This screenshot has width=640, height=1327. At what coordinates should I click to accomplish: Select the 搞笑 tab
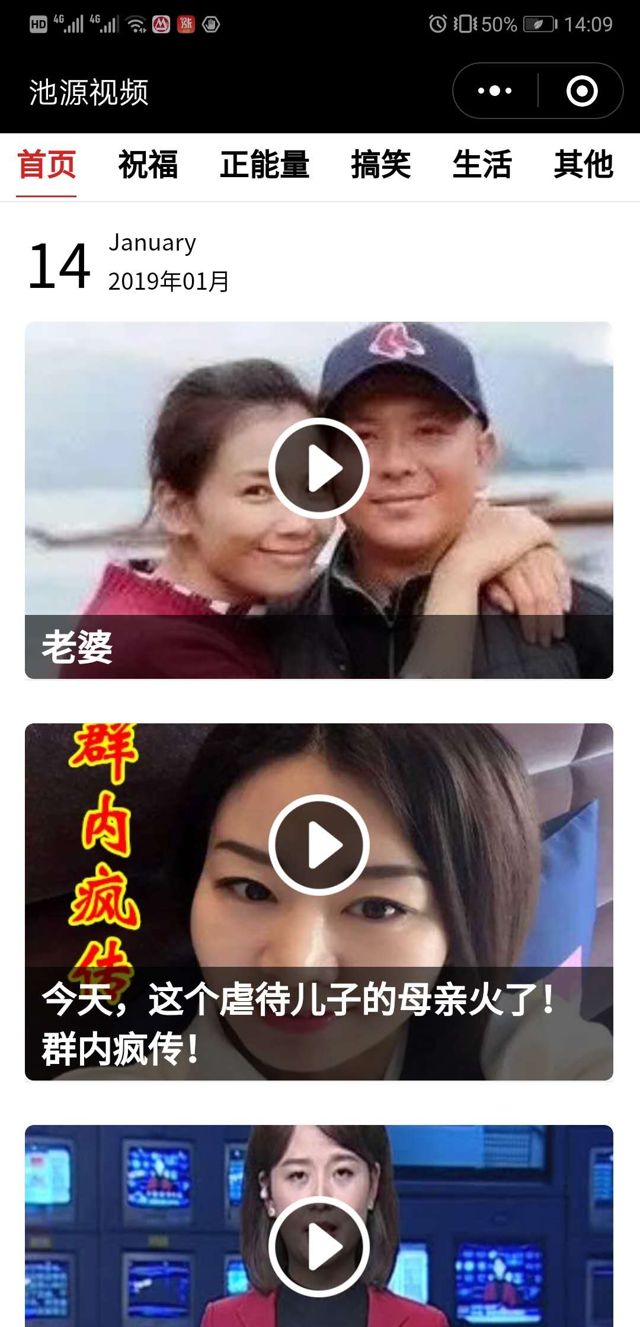pos(381,164)
